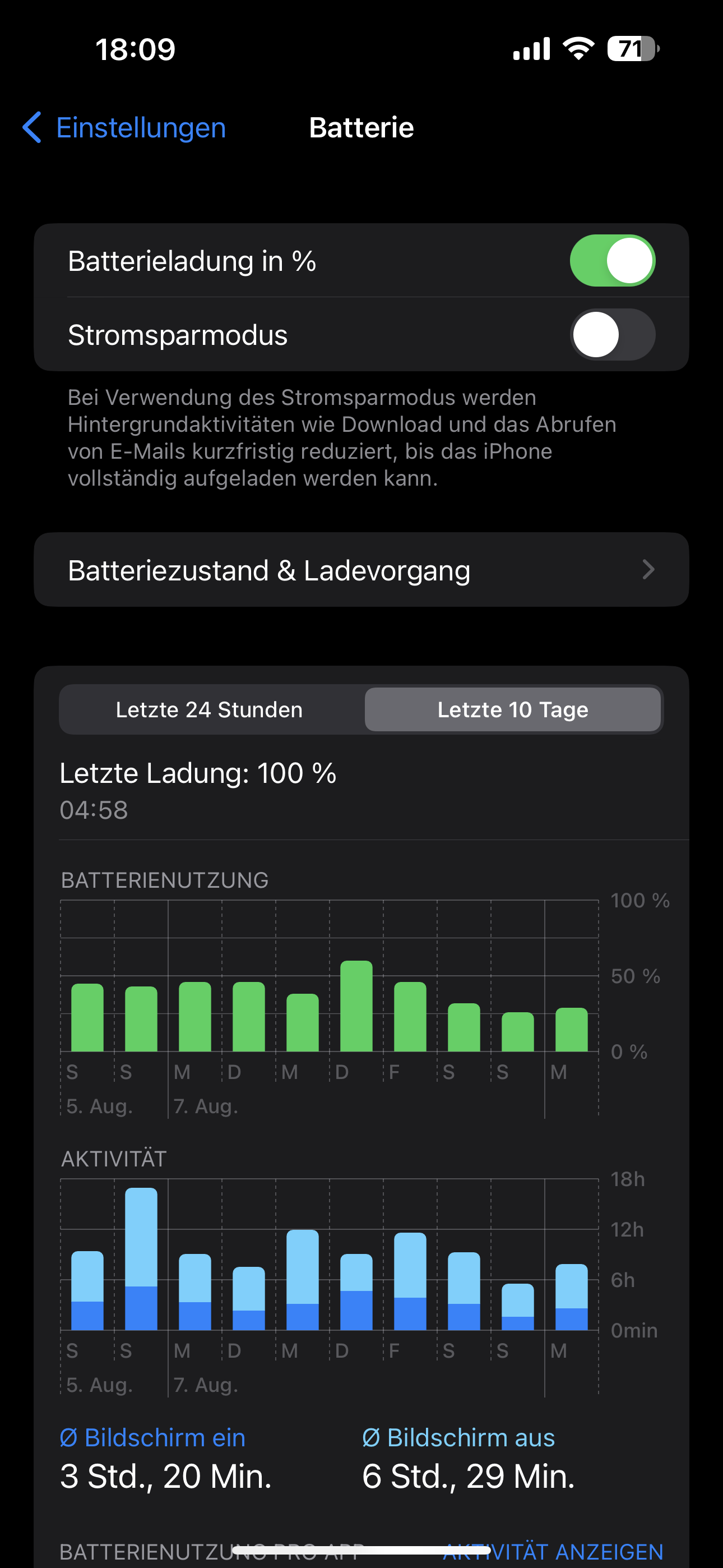723x1568 pixels.
Task: Turn on Stromsparmodus
Action: 611,335
